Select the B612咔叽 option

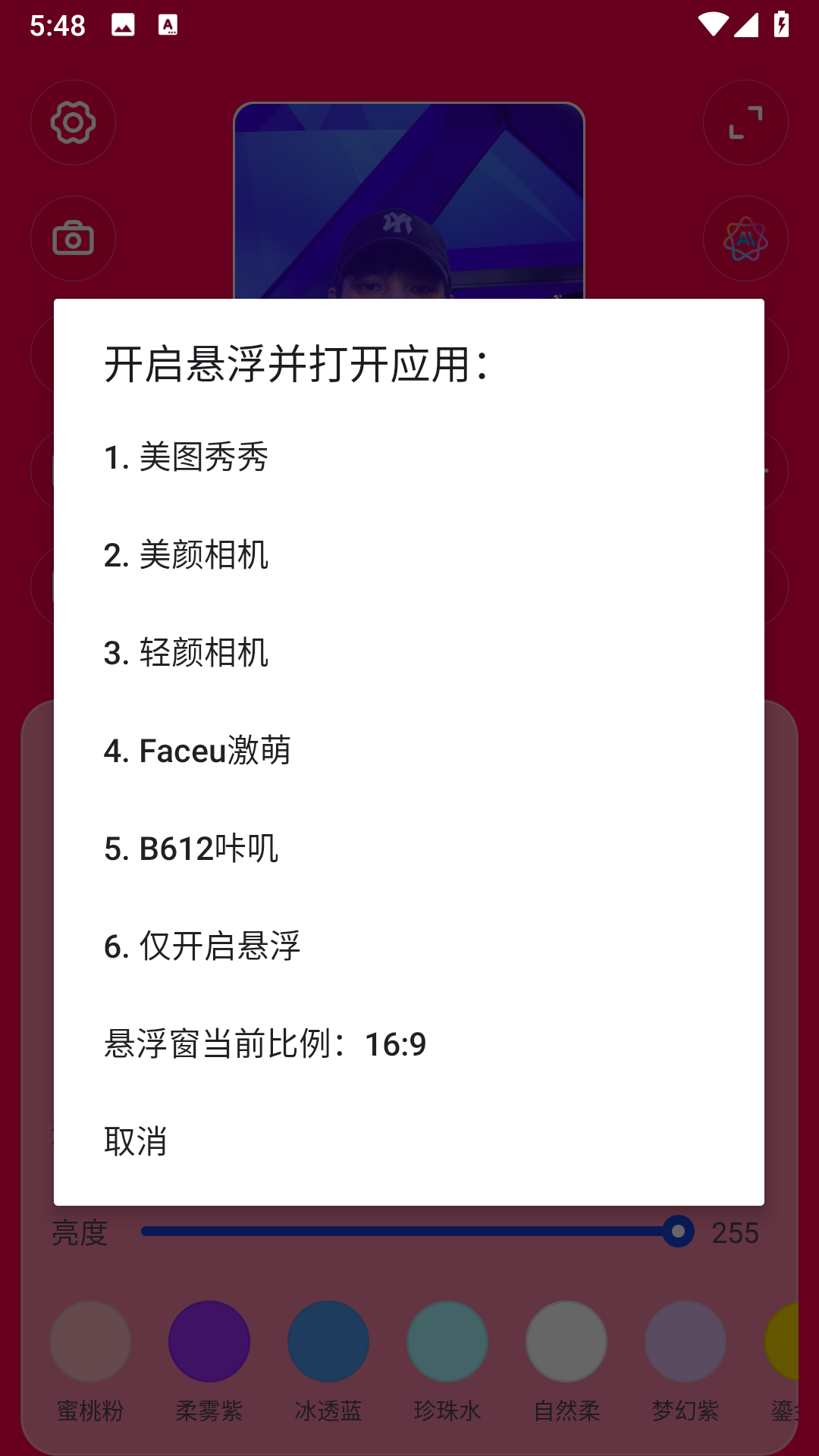click(409, 849)
